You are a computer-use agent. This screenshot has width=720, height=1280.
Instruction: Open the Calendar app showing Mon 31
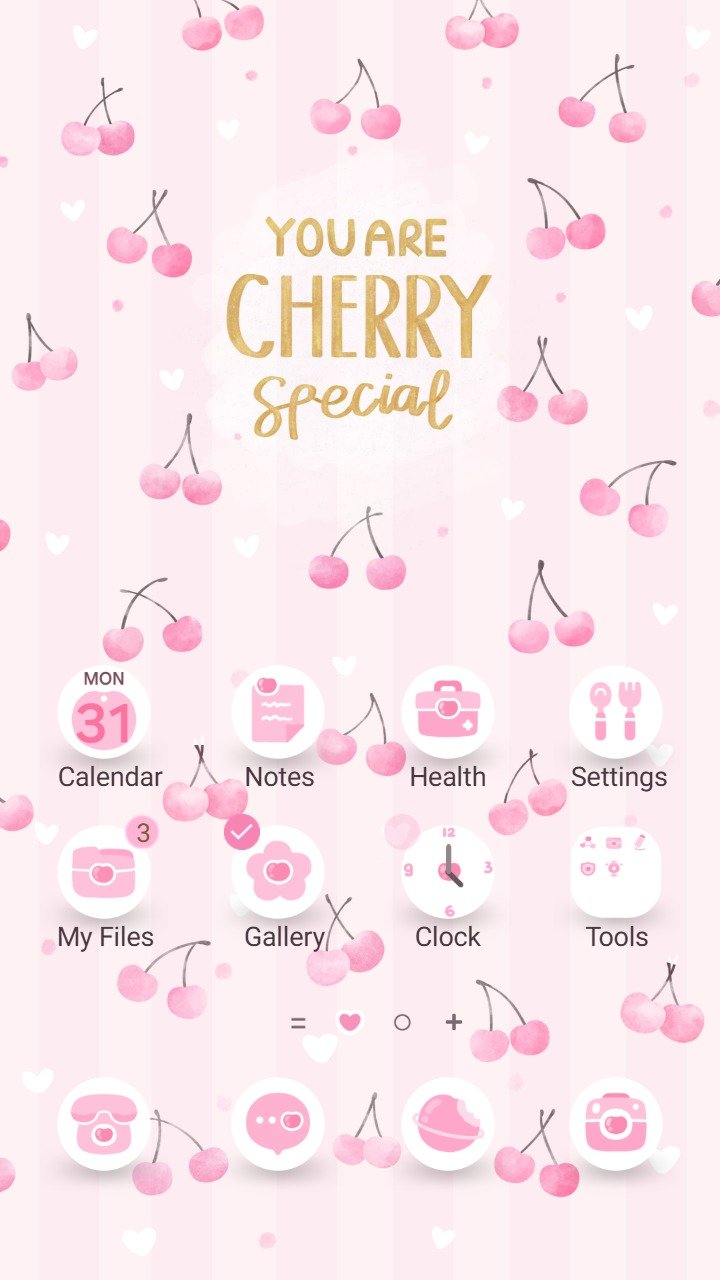tap(104, 712)
